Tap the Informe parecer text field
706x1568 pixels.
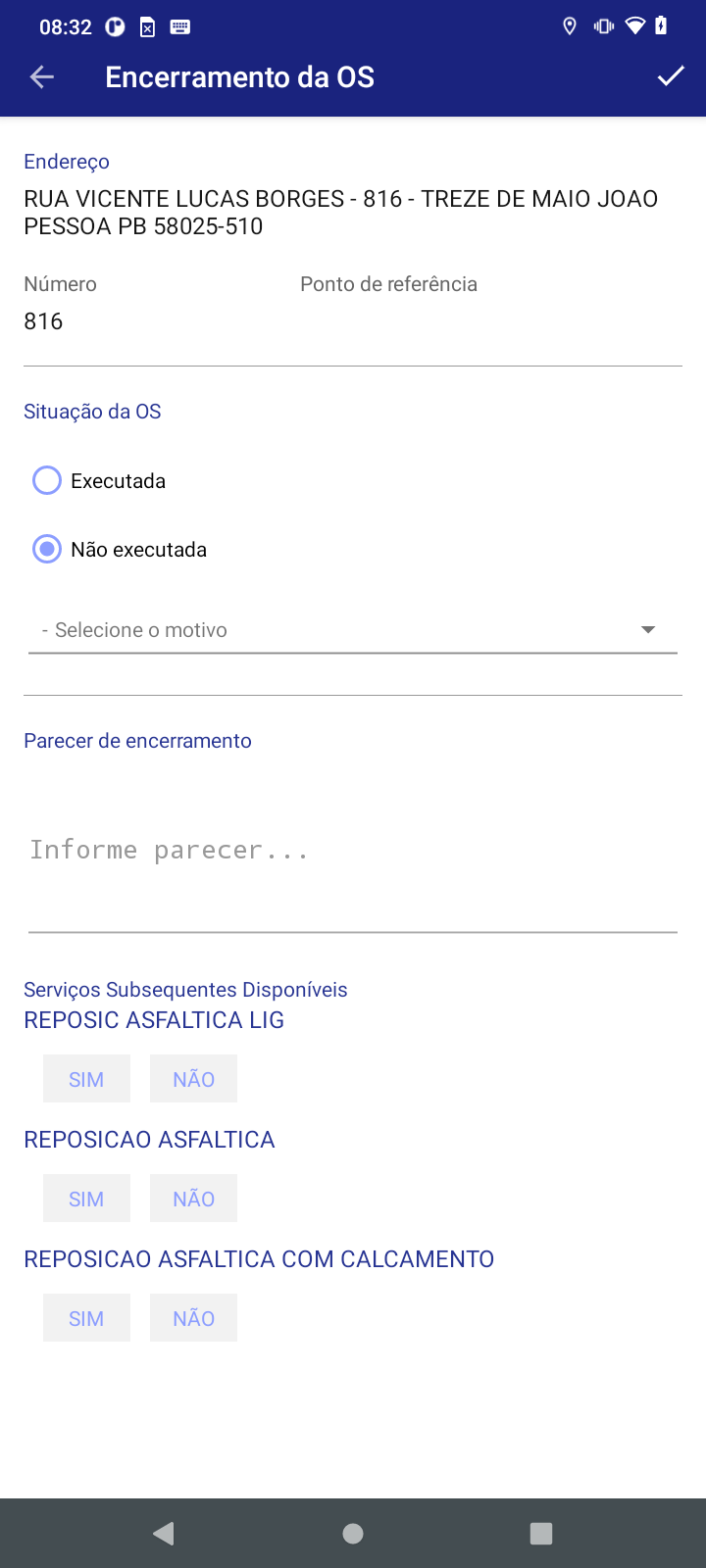(294, 849)
